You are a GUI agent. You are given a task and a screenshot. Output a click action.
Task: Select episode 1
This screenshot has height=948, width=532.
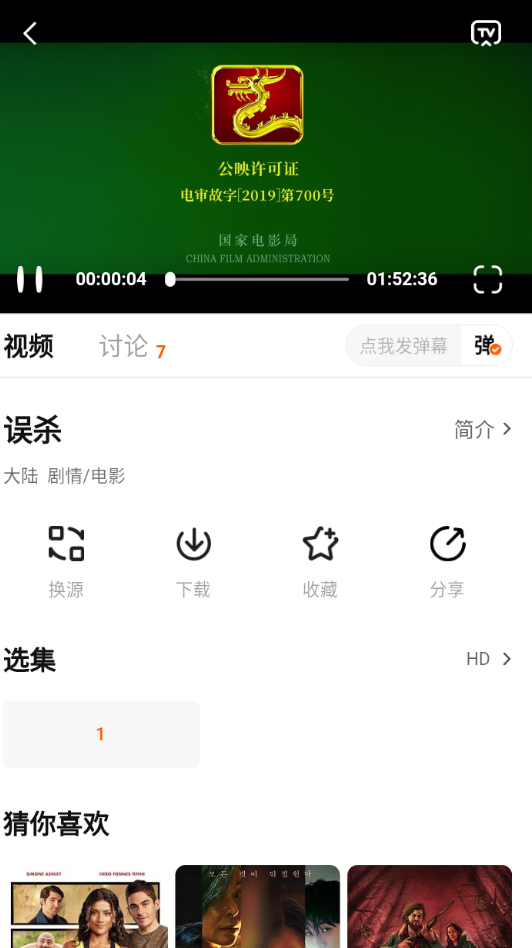[x=102, y=734]
